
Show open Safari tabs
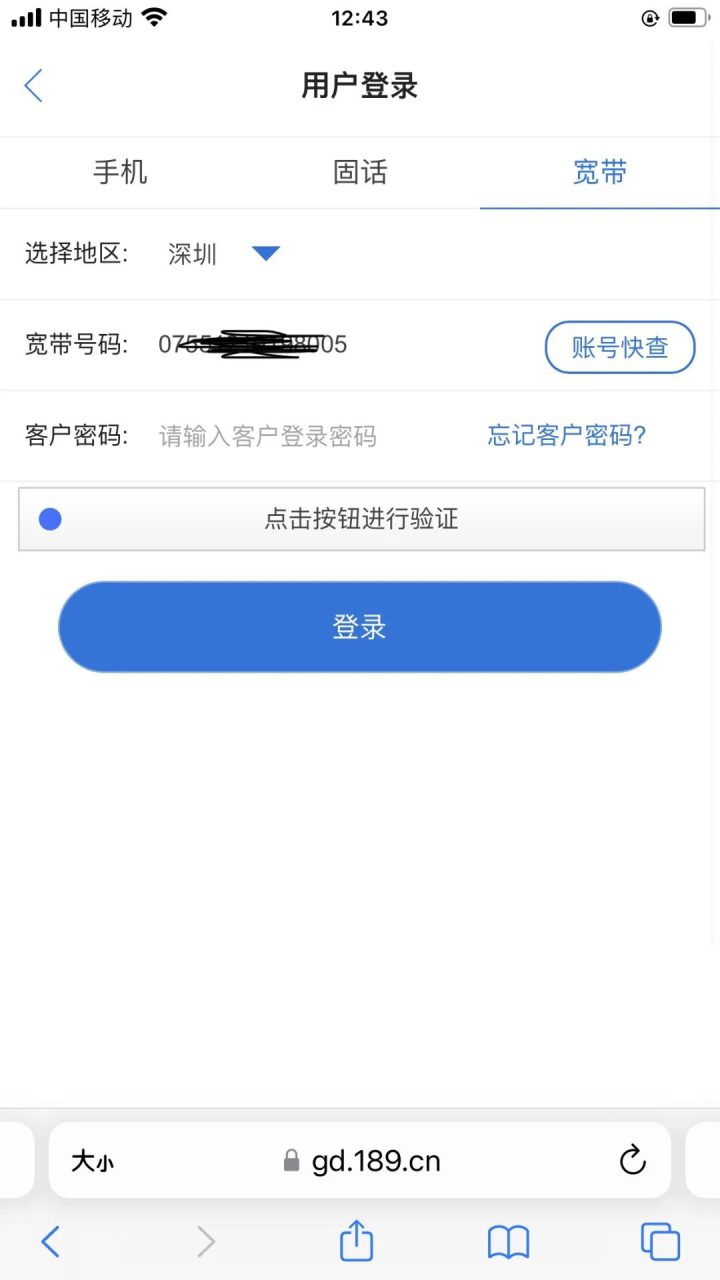pyautogui.click(x=661, y=1242)
